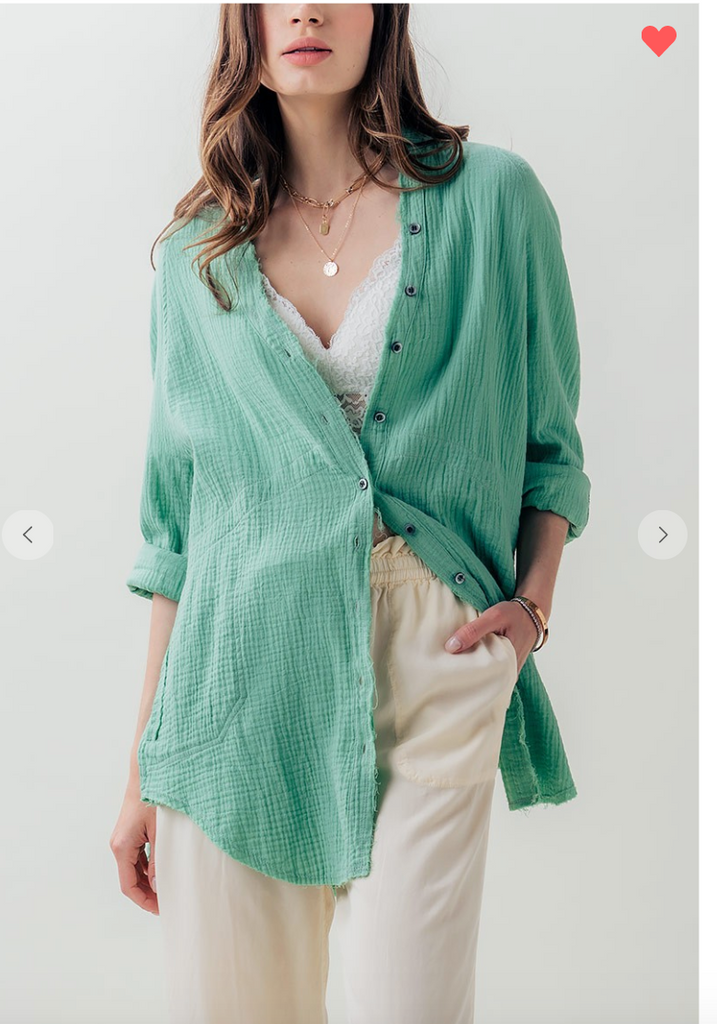Screen dimensions: 717x1024
Task: Go to the previous product photo
Action: (28, 535)
